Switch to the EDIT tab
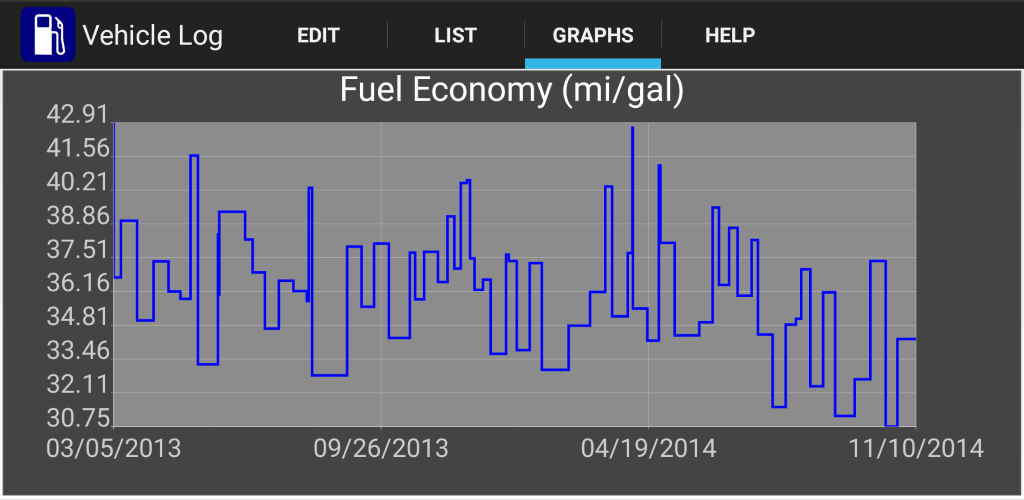This screenshot has height=500, width=1024. pyautogui.click(x=318, y=35)
